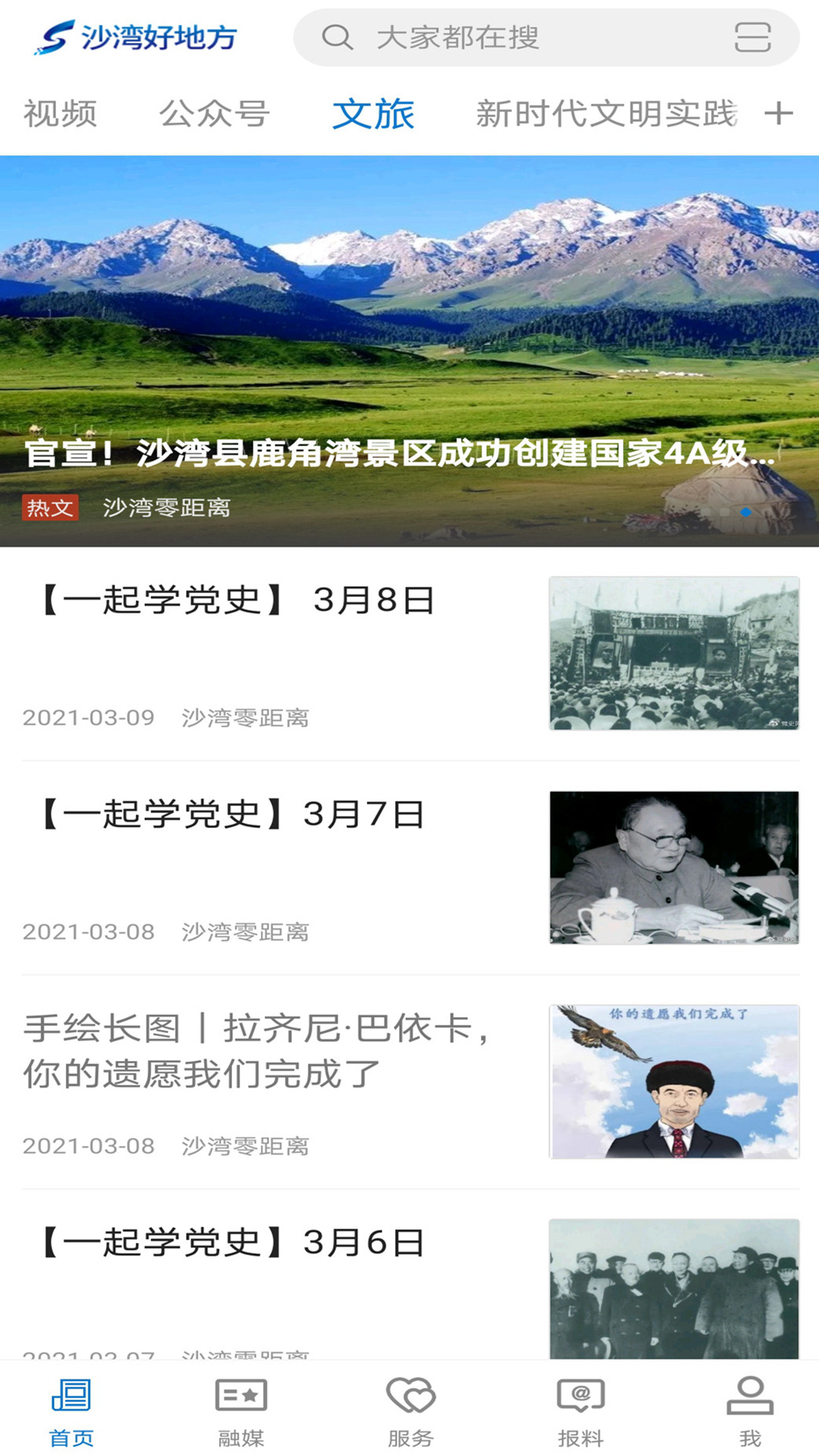The height and width of the screenshot is (1456, 819).
Task: Activate the 热文 hot article tag
Action: (x=49, y=508)
